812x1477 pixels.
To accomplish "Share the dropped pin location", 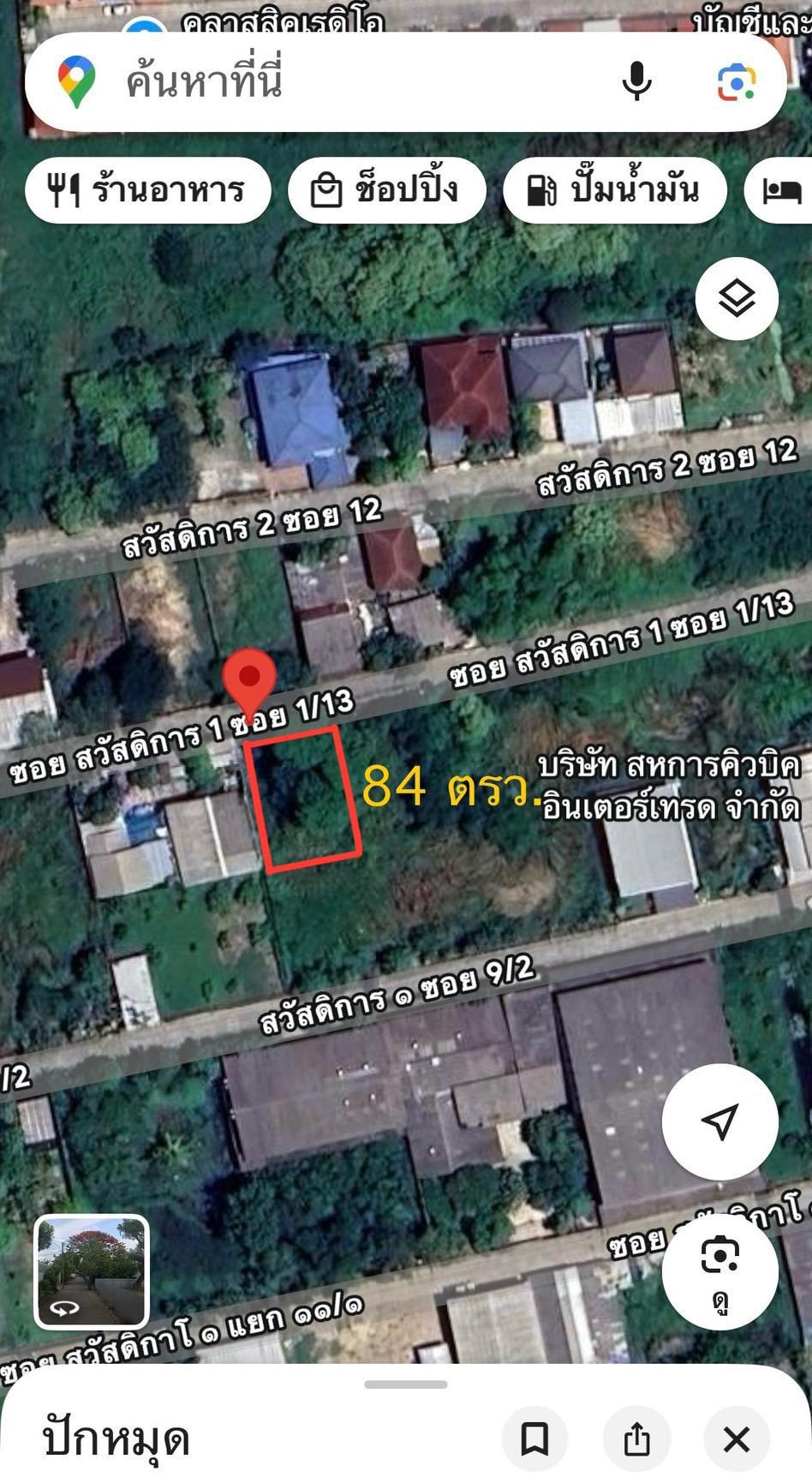I will pyautogui.click(x=636, y=1438).
